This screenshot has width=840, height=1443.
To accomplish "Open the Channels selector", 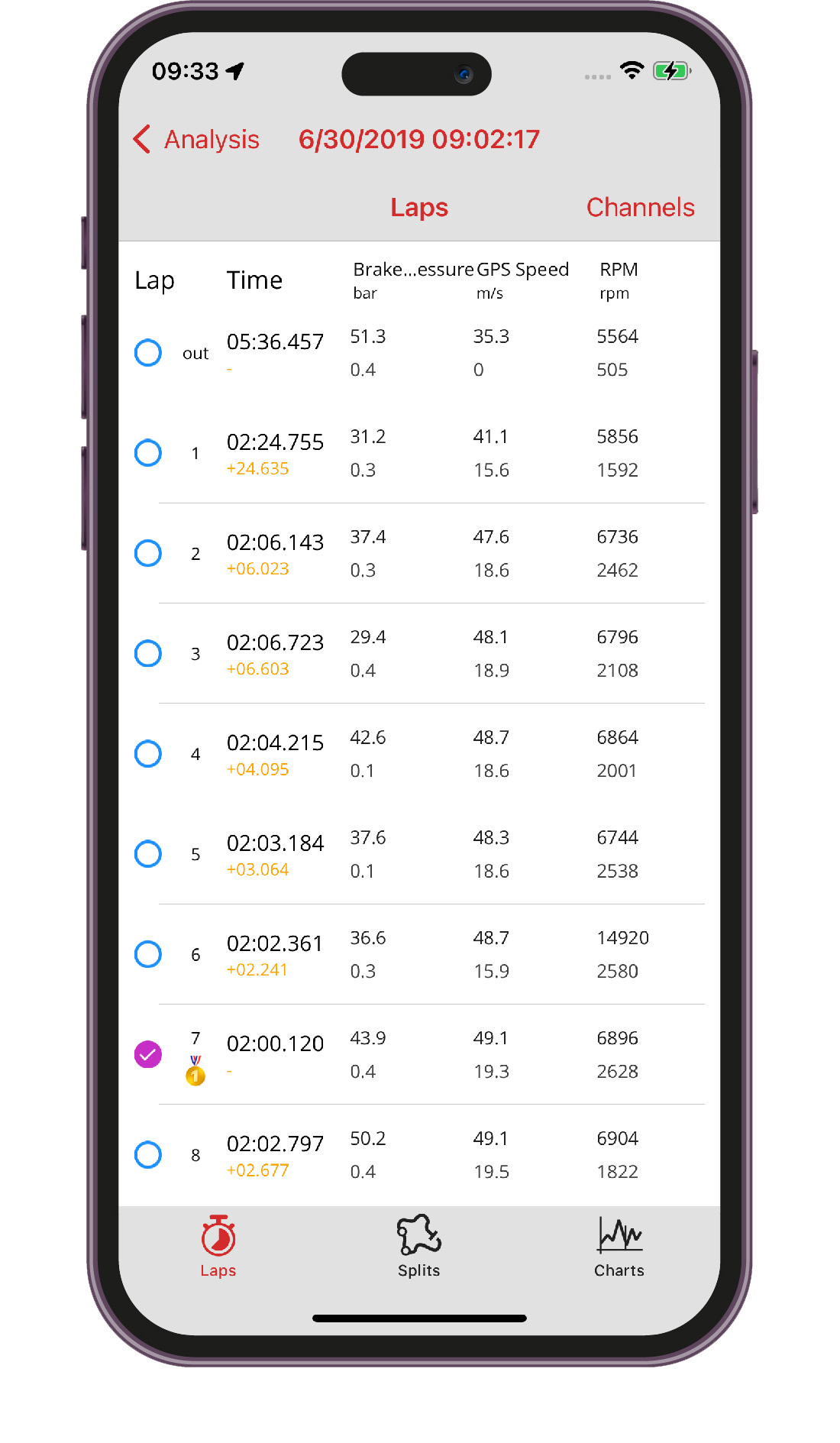I will (x=640, y=207).
